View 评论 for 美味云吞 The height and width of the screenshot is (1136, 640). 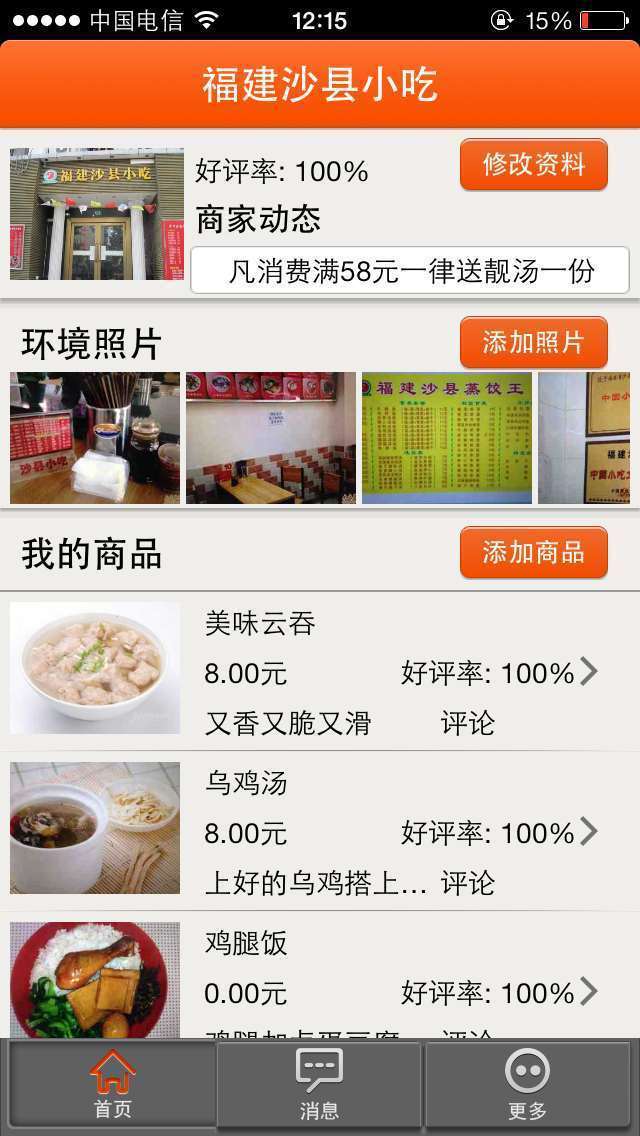(468, 723)
